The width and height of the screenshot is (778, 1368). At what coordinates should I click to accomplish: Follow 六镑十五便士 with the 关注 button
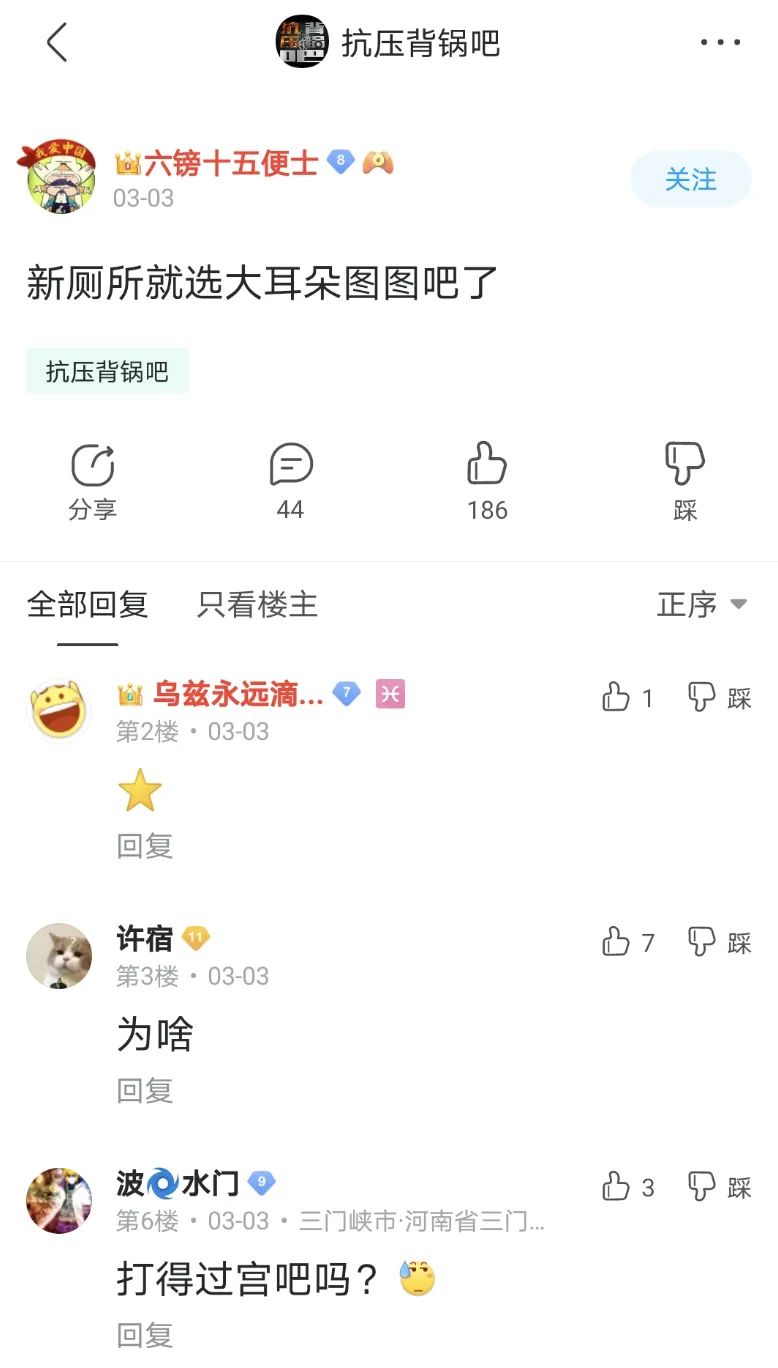[690, 180]
